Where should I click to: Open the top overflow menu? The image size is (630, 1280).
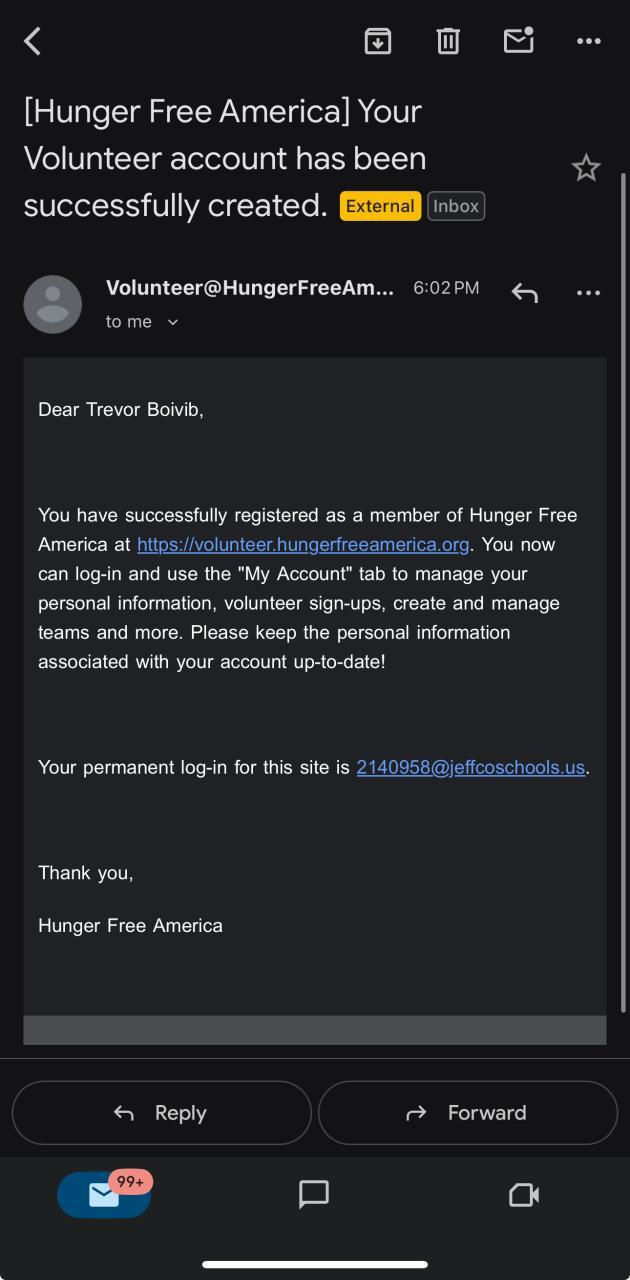tap(588, 41)
